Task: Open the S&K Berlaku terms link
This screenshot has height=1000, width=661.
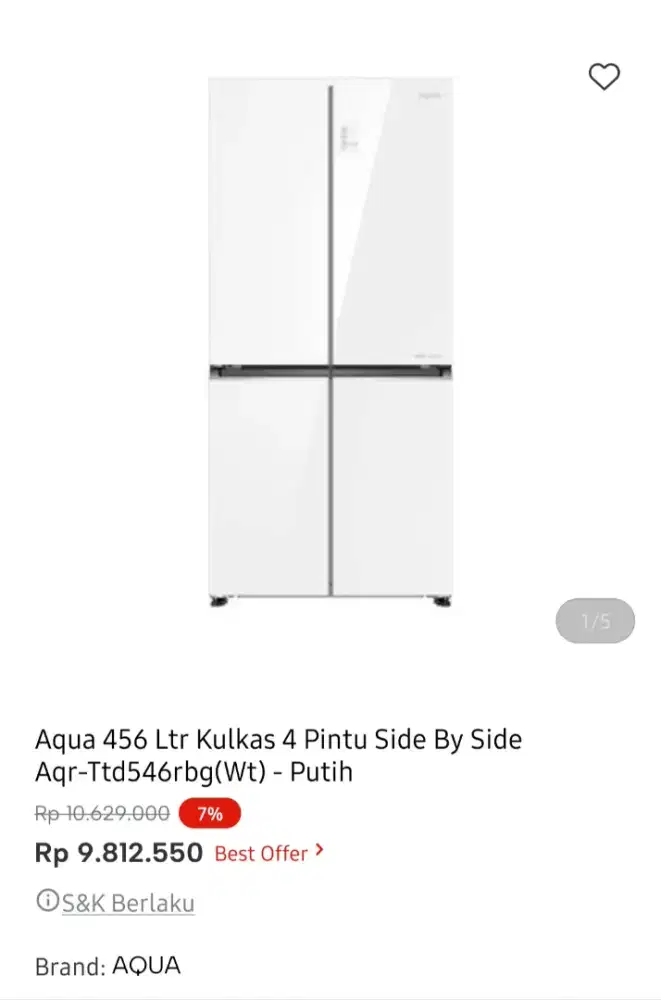Action: click(x=128, y=903)
